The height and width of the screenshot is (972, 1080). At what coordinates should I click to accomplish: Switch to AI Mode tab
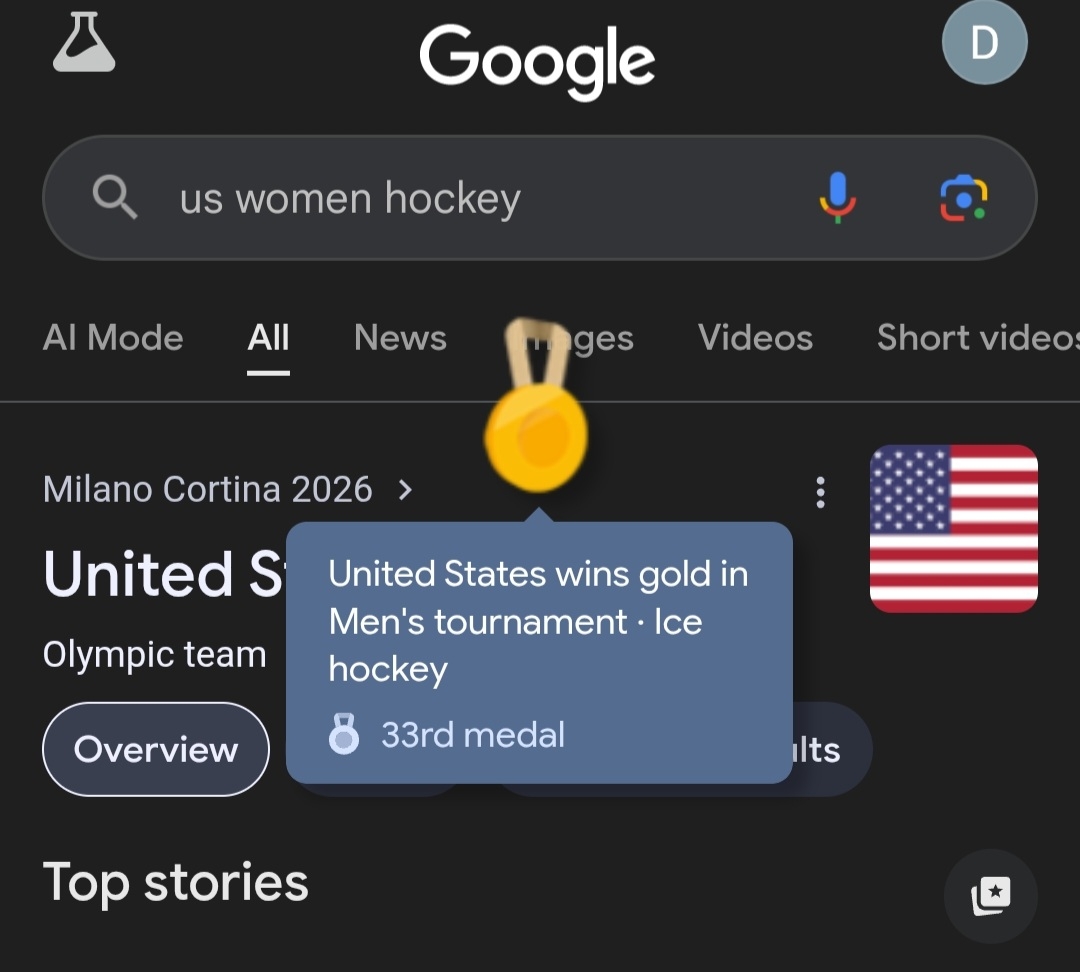pos(113,338)
